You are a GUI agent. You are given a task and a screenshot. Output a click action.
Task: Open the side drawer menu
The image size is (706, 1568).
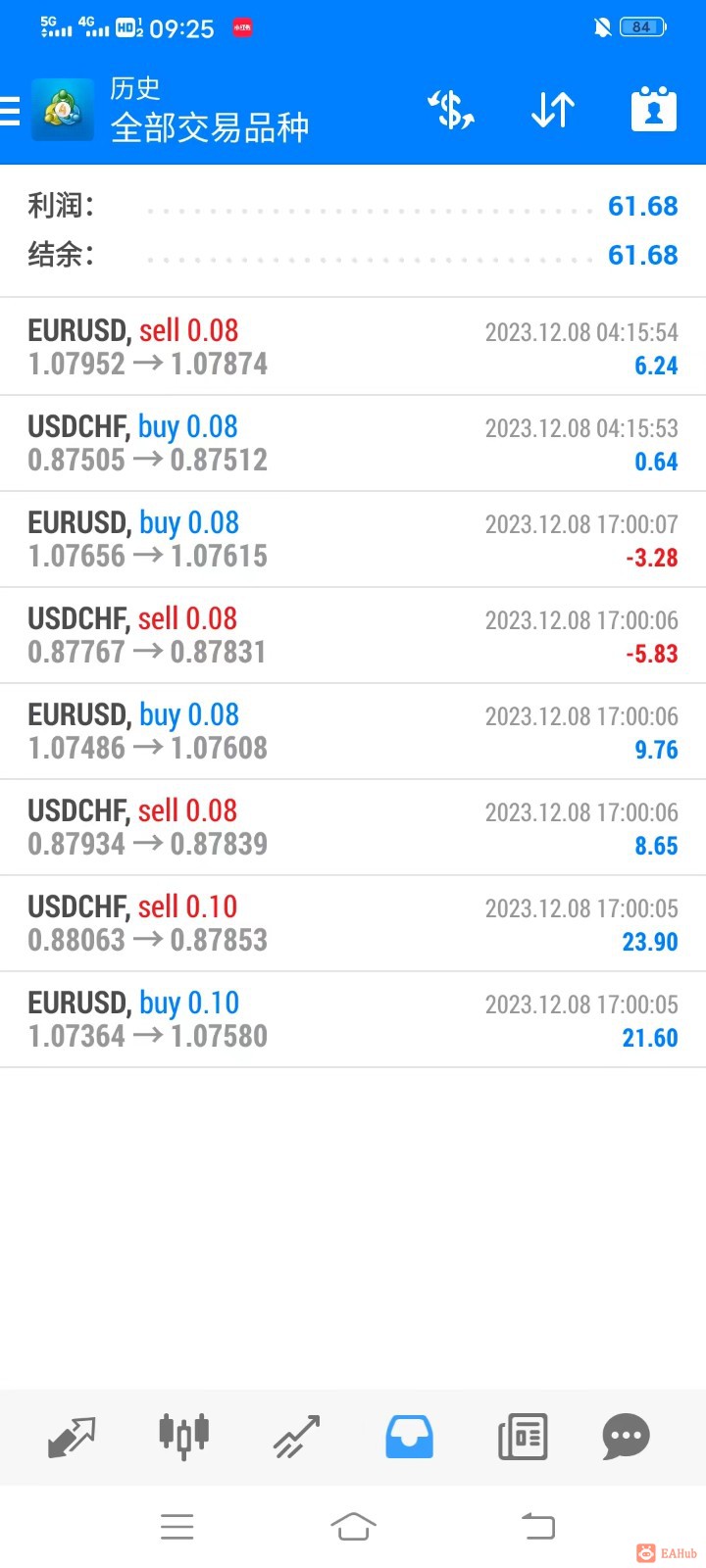click(12, 110)
